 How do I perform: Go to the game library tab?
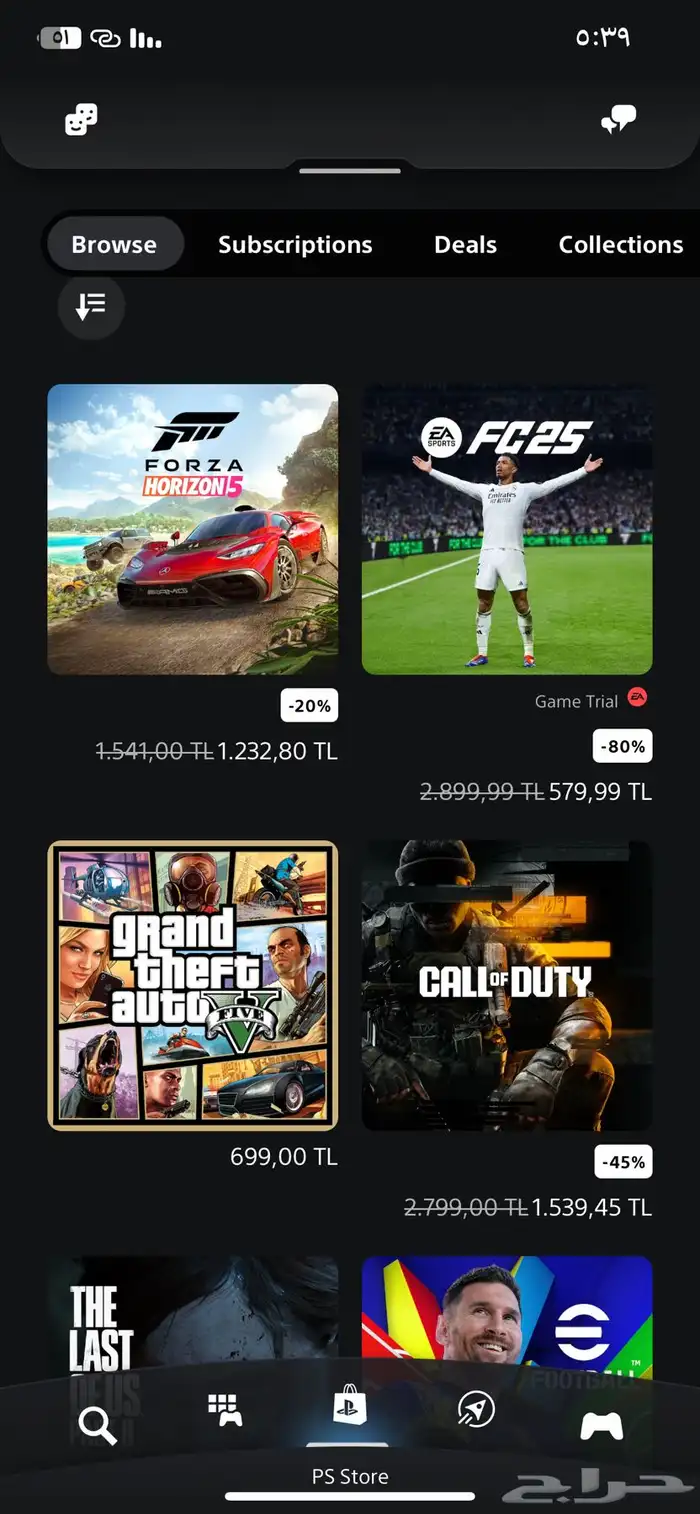pos(224,1412)
